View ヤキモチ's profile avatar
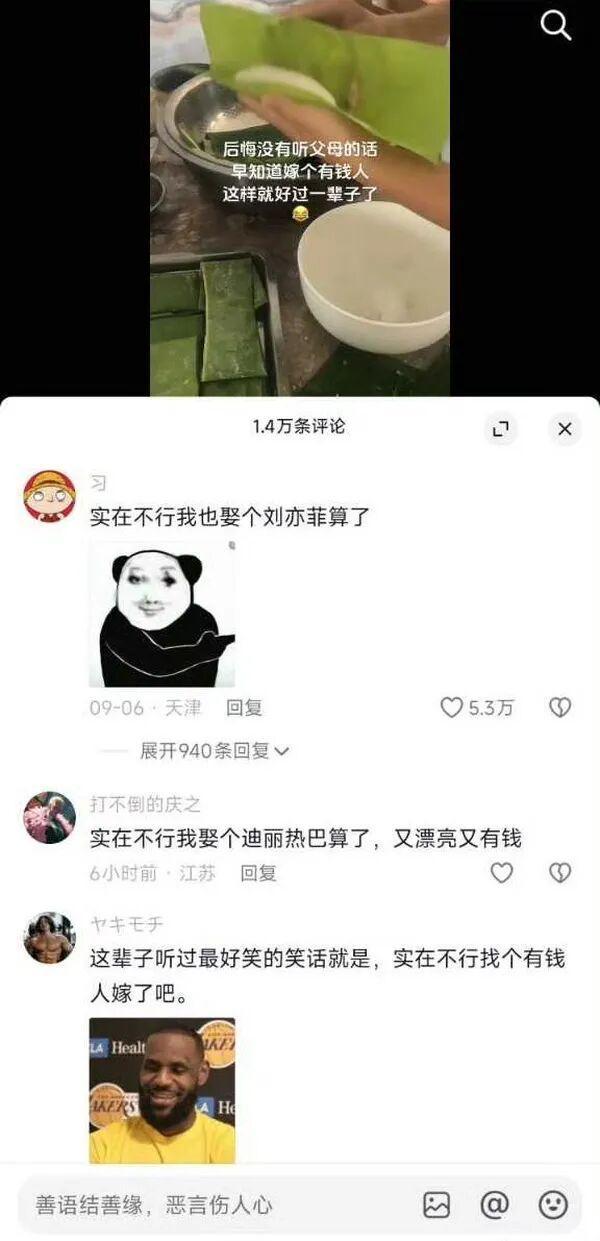The width and height of the screenshot is (600, 1241). pos(50,937)
